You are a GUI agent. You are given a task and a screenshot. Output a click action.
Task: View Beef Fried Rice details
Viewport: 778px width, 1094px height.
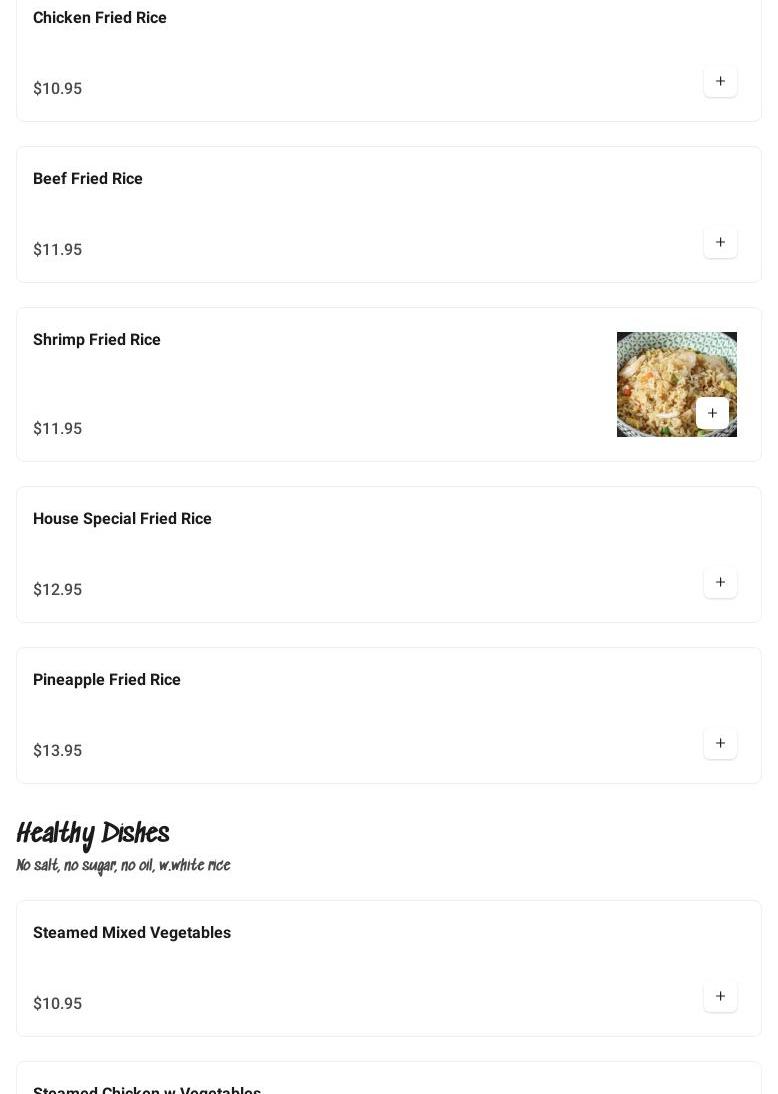pyautogui.click(x=88, y=179)
